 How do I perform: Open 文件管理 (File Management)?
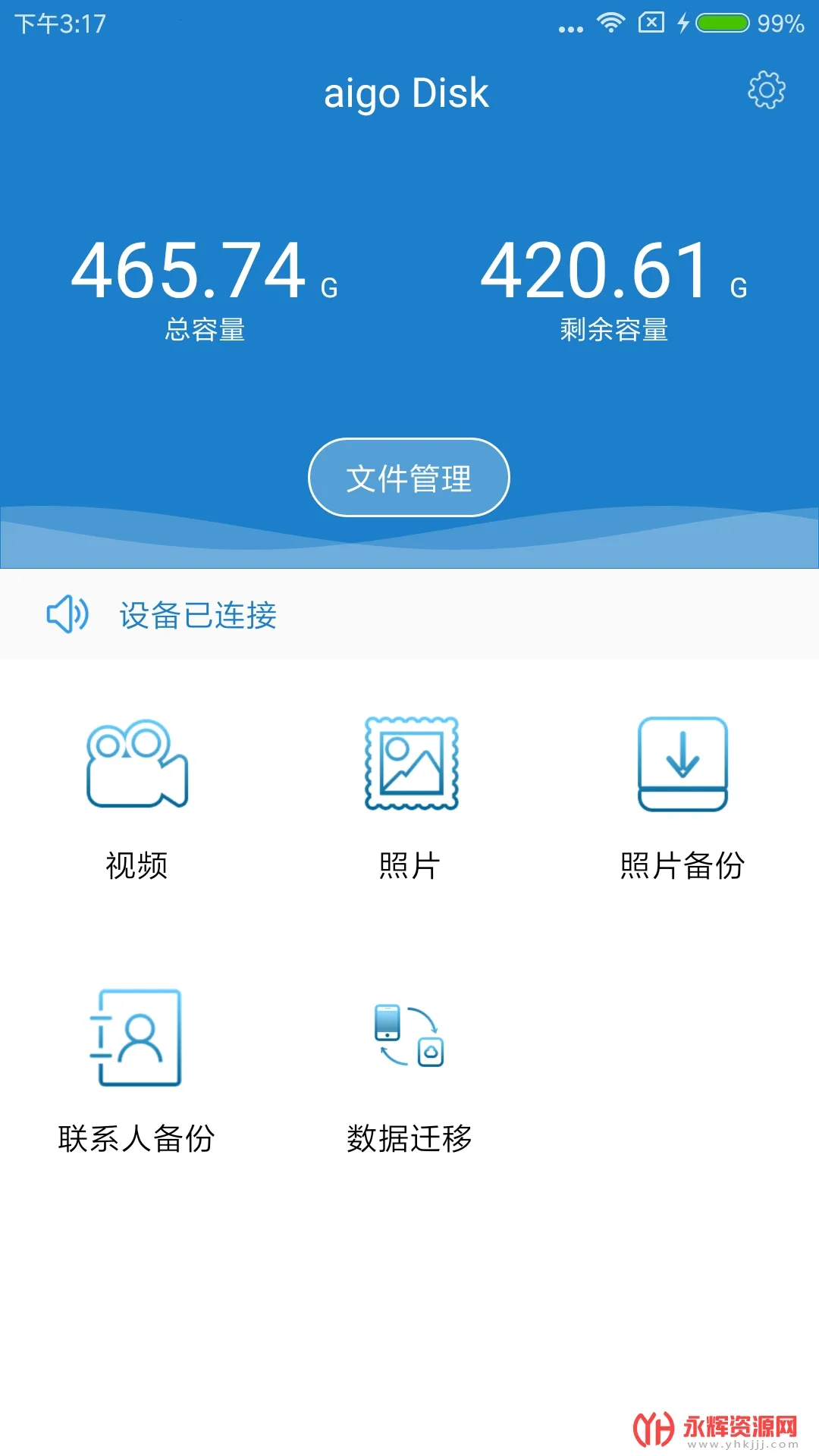click(408, 478)
